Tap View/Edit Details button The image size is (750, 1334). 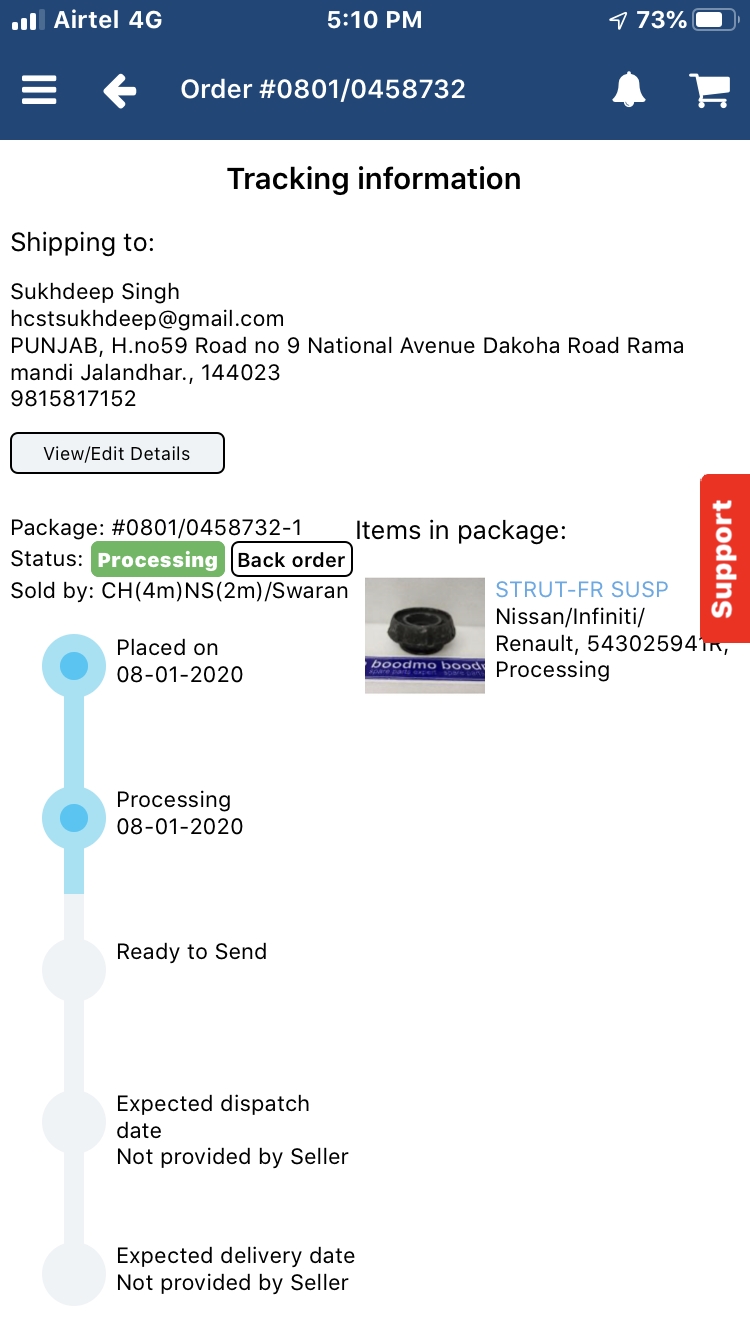(117, 453)
